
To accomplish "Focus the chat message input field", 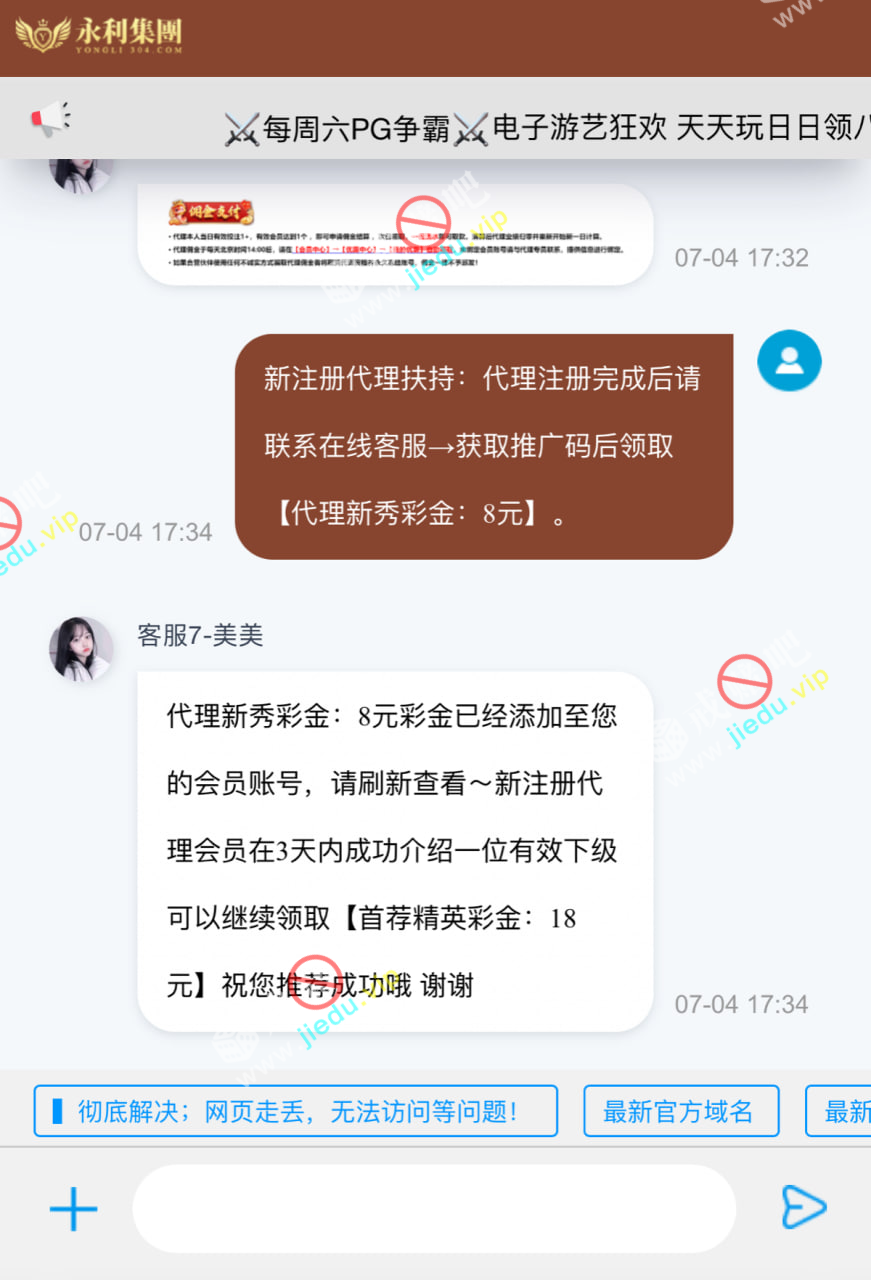I will [x=434, y=1209].
